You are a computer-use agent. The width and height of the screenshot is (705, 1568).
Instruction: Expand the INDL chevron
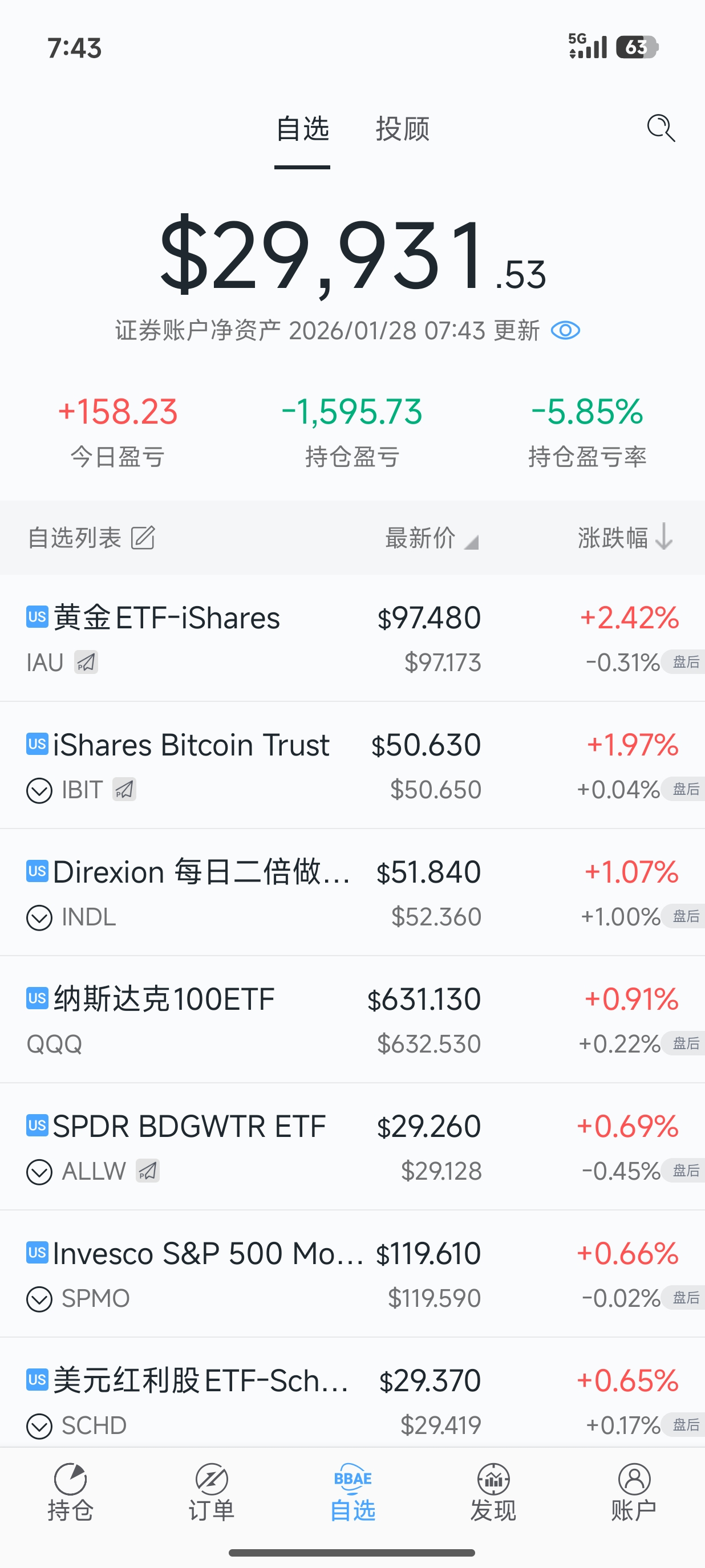(x=39, y=918)
